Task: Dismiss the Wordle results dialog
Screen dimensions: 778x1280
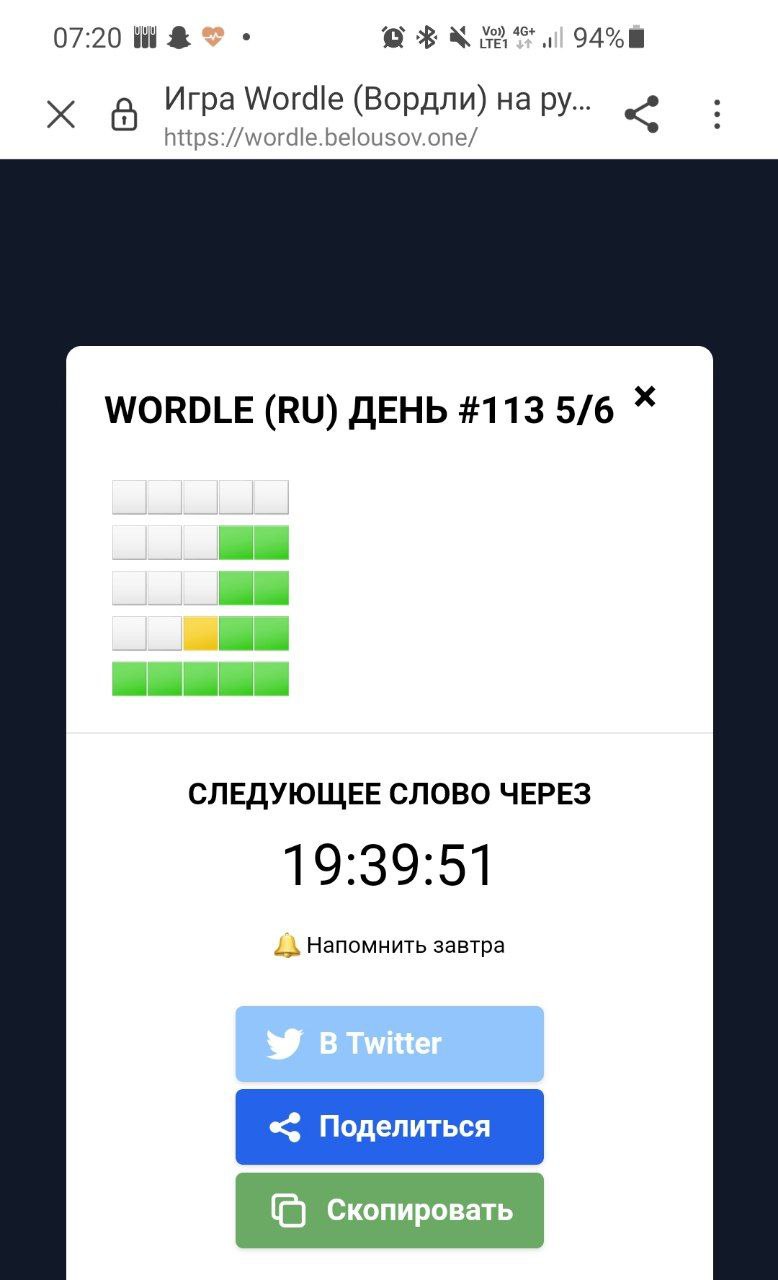Action: click(x=645, y=397)
